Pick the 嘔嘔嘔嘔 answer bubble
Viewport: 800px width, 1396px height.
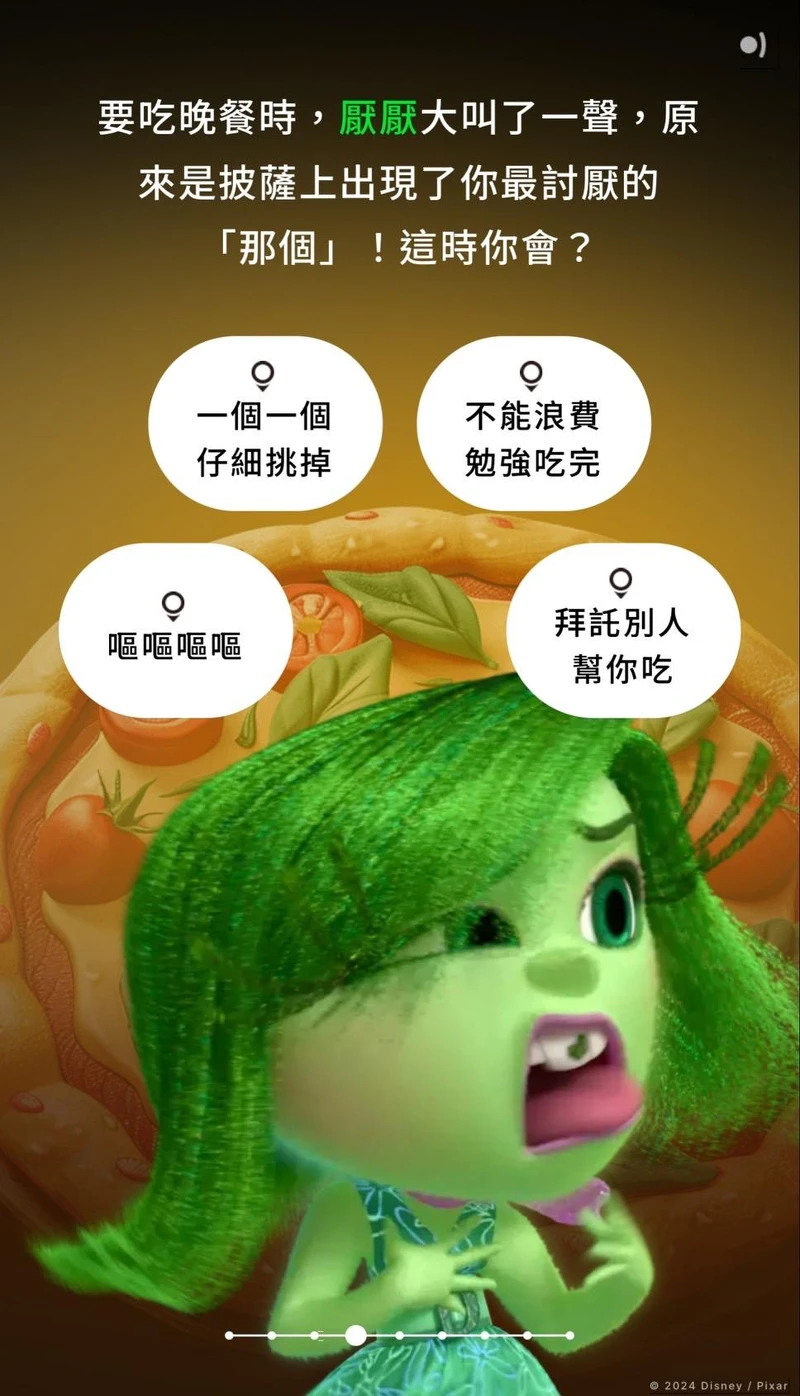point(175,631)
